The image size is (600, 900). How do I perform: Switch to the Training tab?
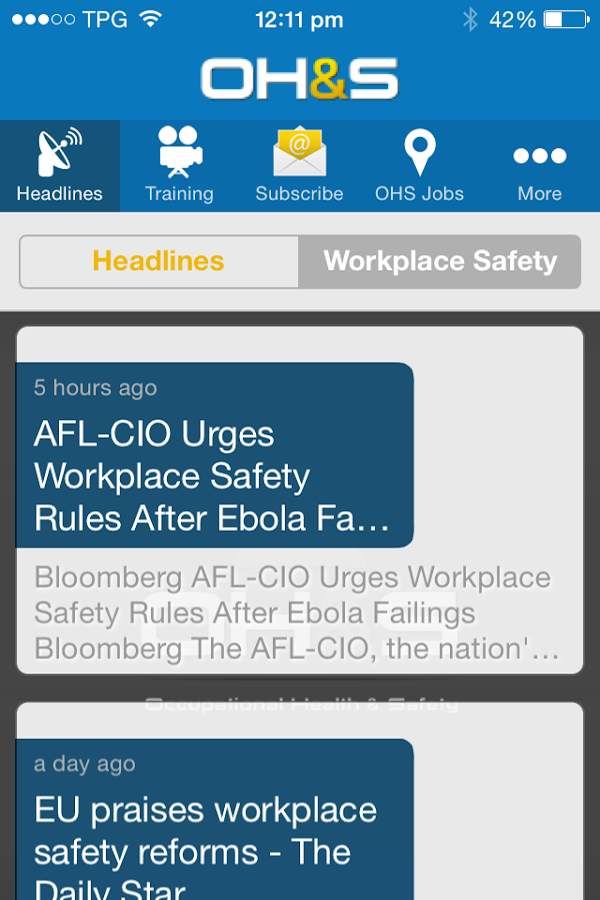pos(179,166)
